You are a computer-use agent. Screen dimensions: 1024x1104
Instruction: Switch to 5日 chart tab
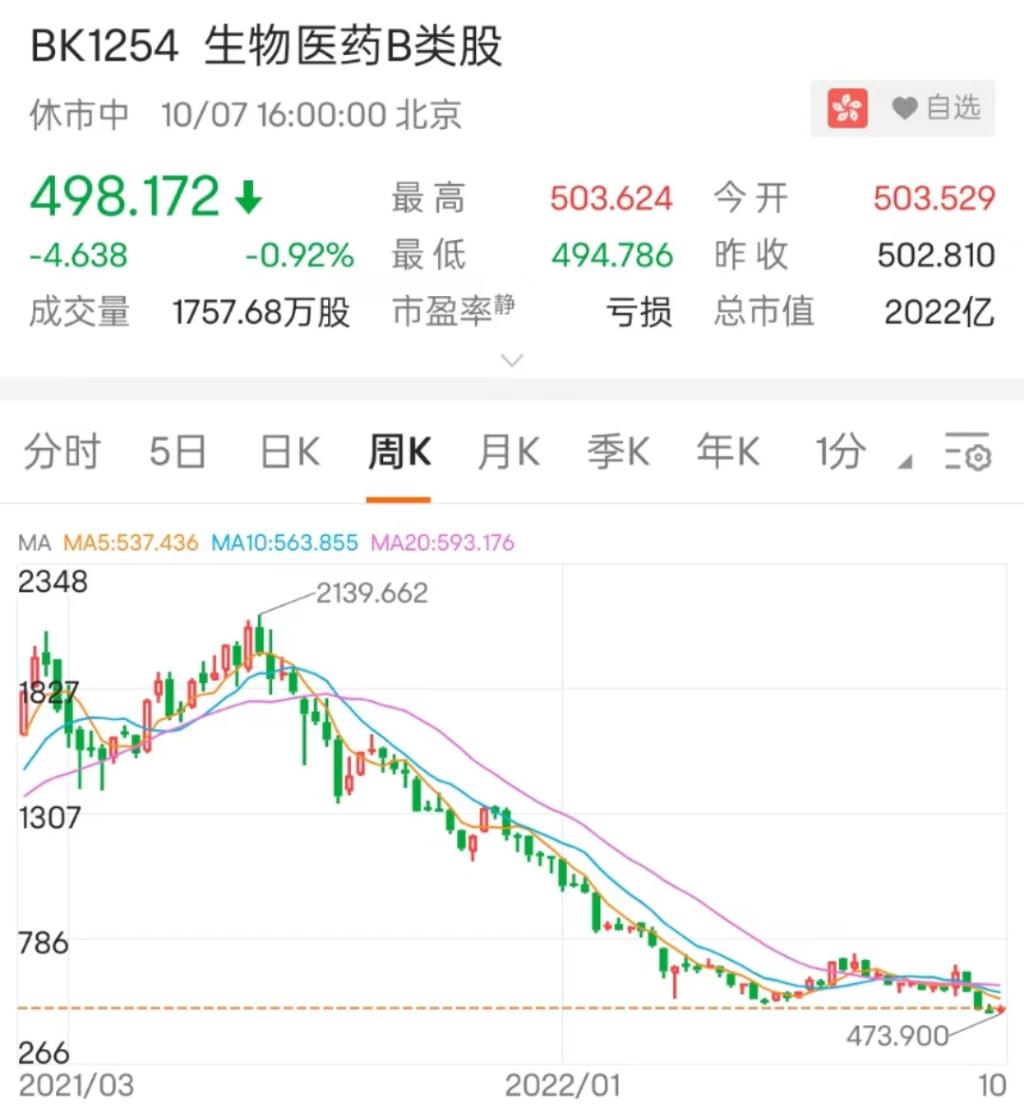(x=177, y=453)
